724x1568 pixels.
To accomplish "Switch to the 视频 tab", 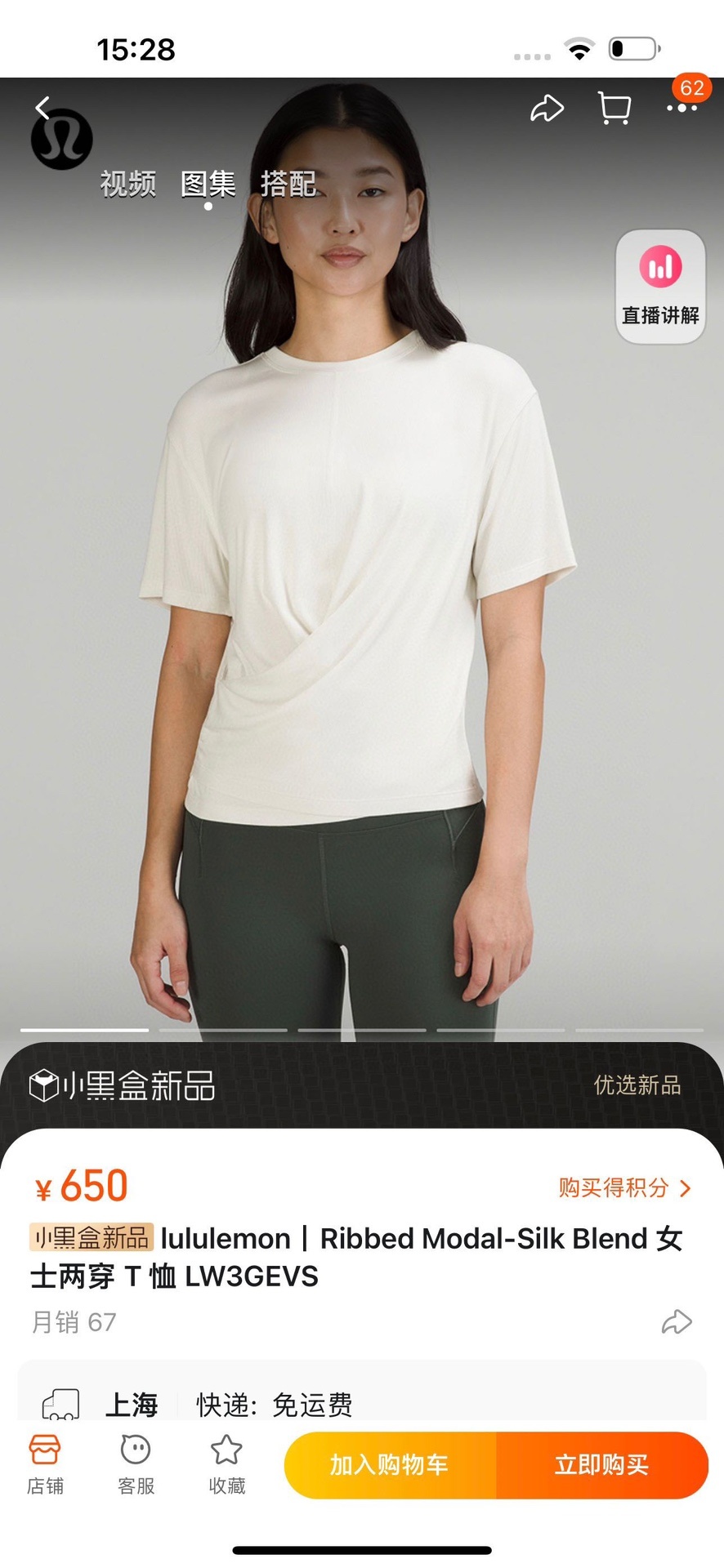I will point(128,185).
